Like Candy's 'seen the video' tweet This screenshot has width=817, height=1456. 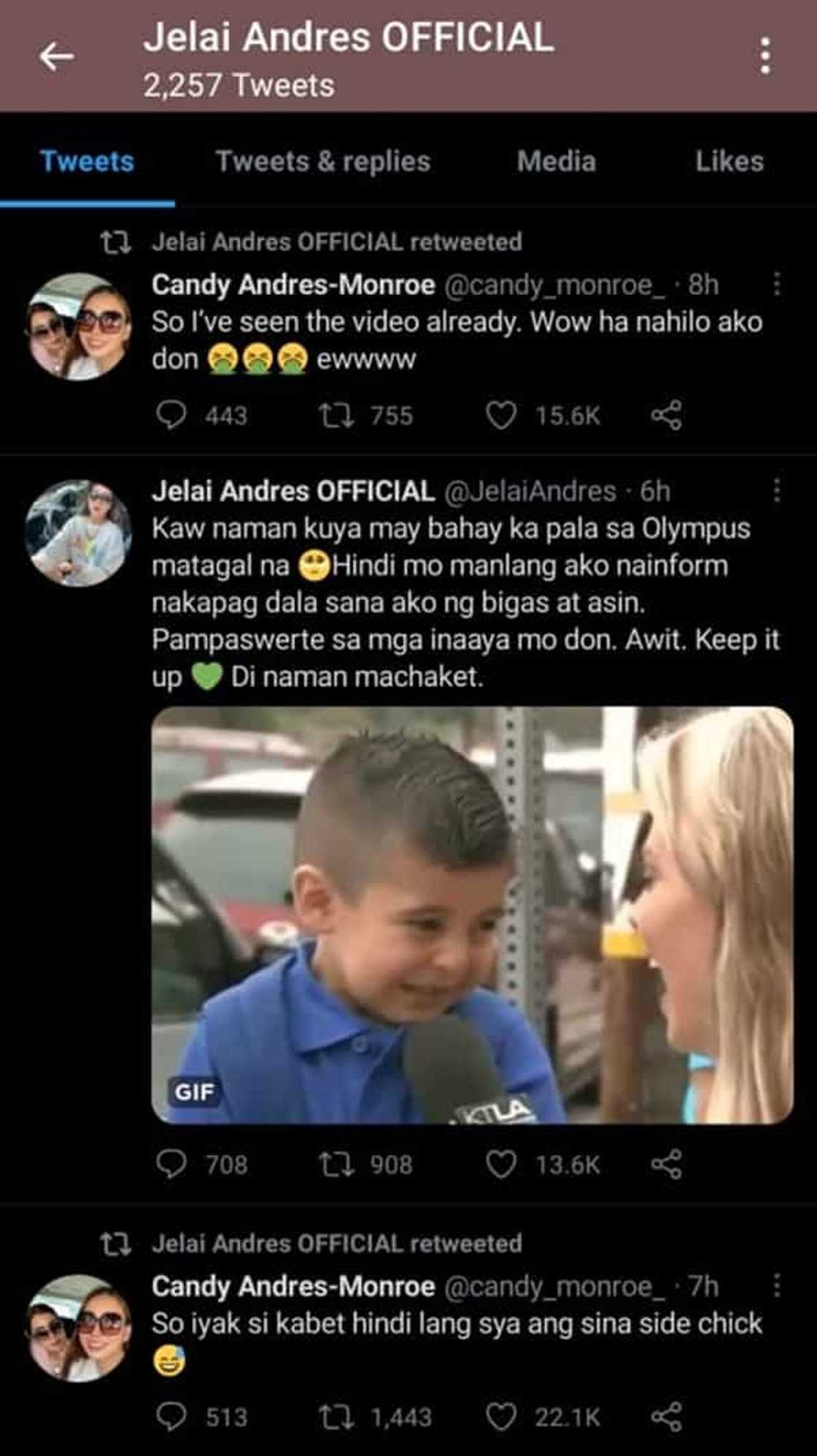pos(501,415)
